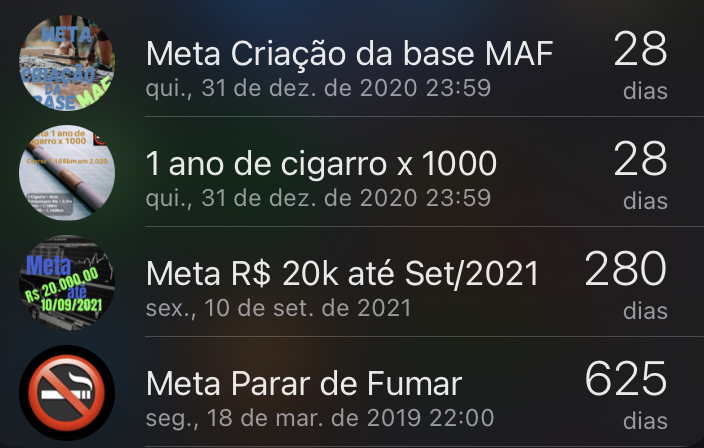The image size is (704, 448).
Task: Open the Meta Criação da base MAF countdown
Action: [350, 64]
